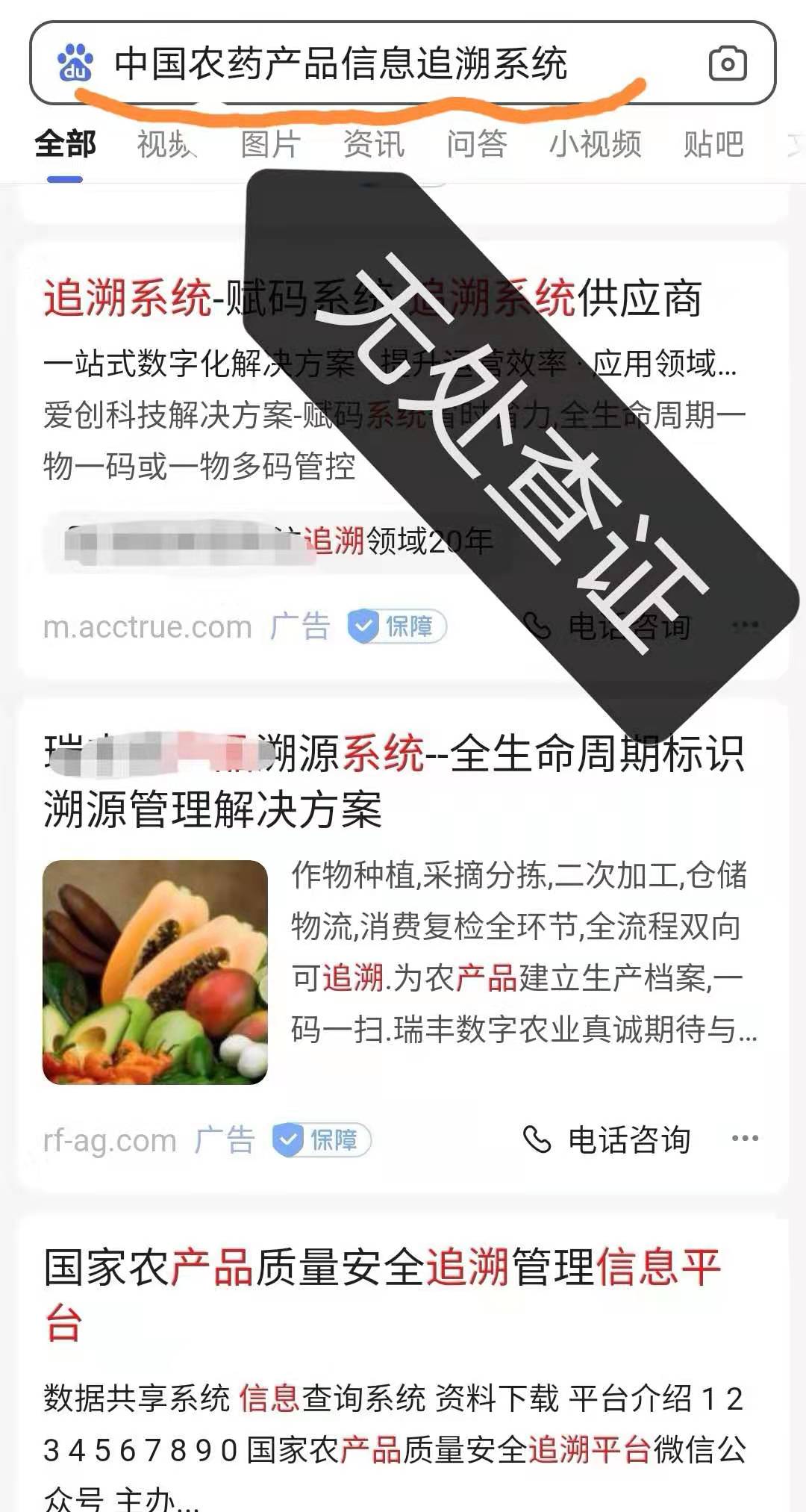Viewport: 806px width, 1512px height.
Task: Tap the 保障 badge next to rf-ag.com
Action: [x=322, y=1140]
